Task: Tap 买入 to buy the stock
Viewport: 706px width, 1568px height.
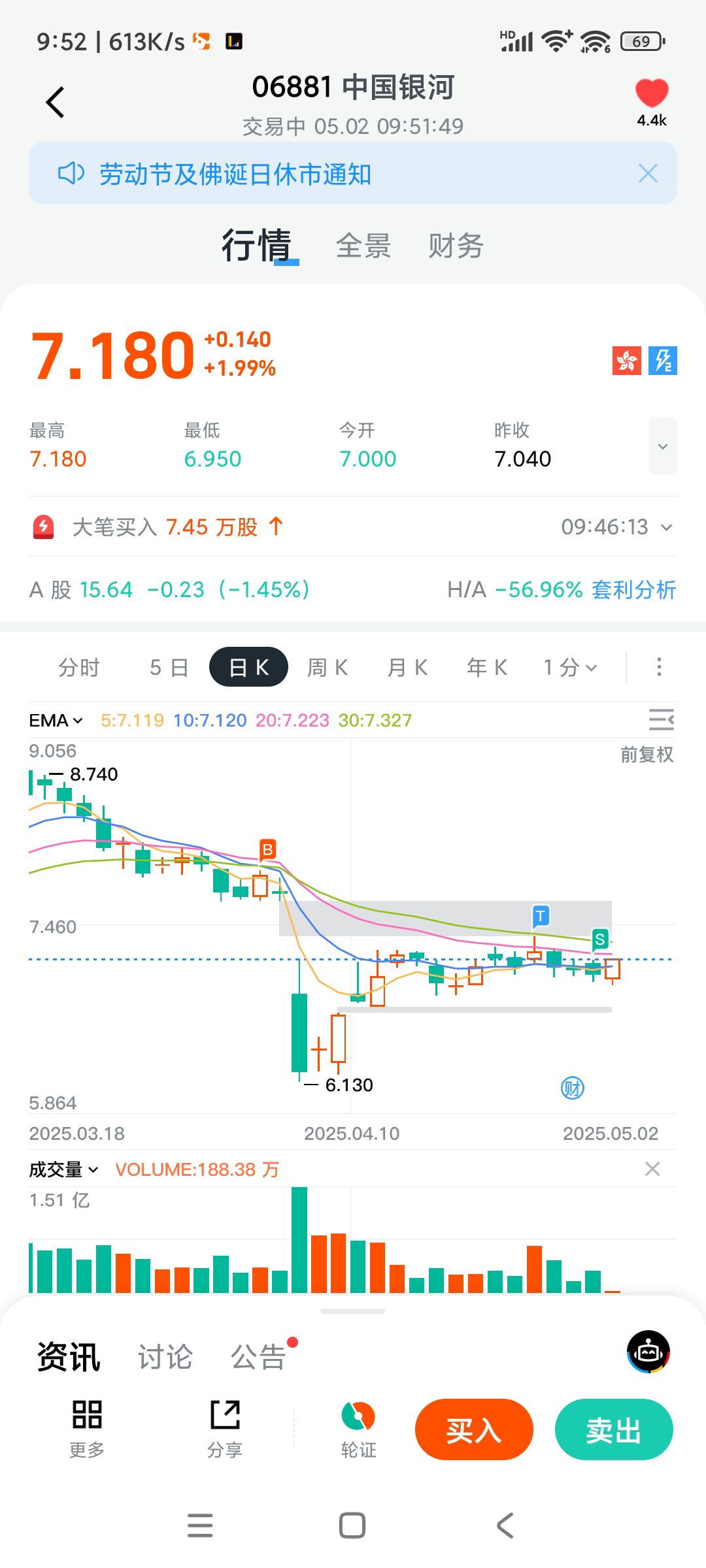Action: pyautogui.click(x=474, y=1429)
